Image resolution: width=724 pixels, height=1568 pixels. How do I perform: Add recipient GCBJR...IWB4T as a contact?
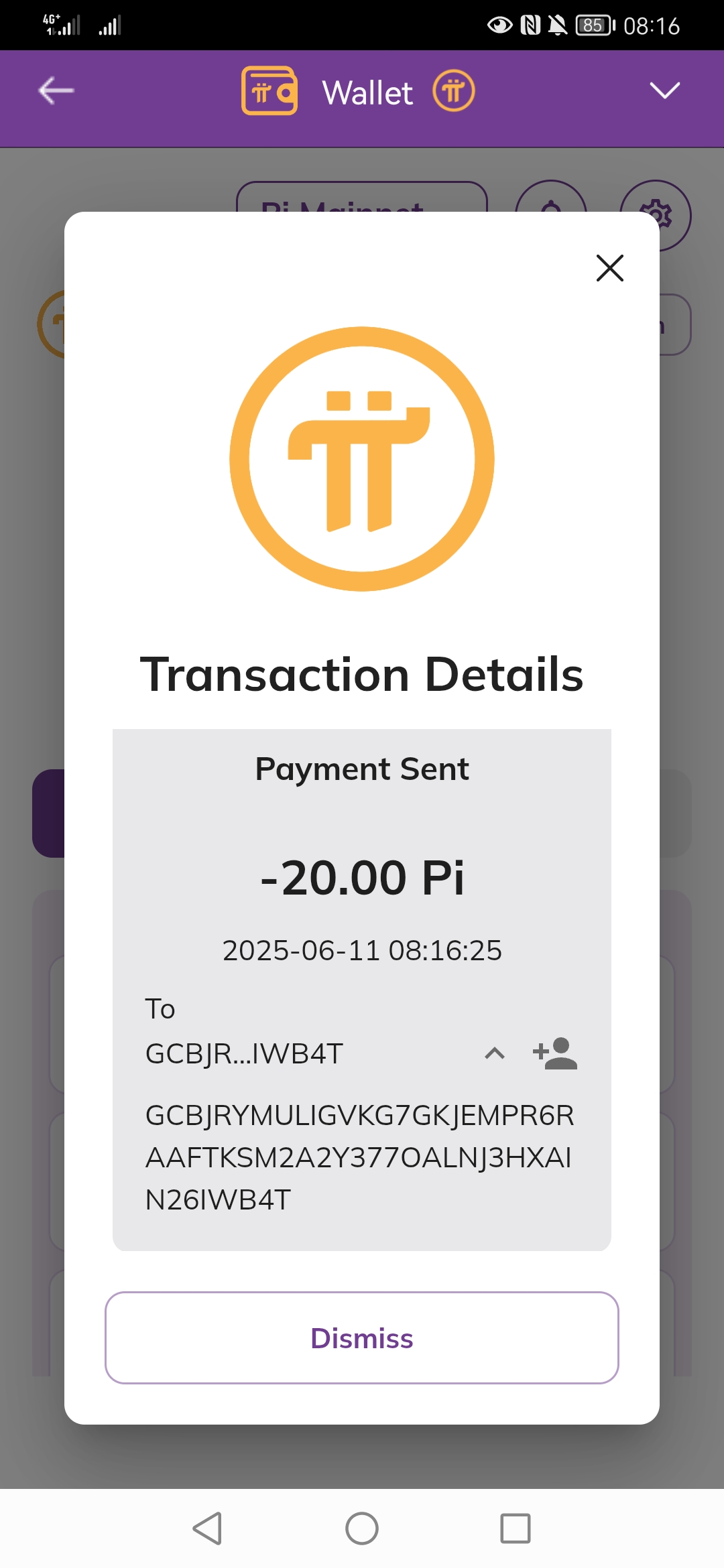(x=555, y=1053)
